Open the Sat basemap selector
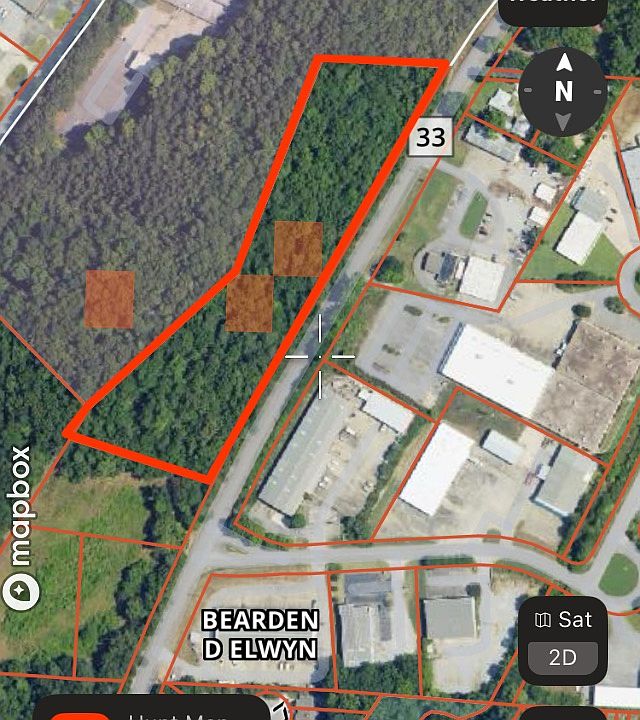Screen dimensions: 640x720 (564, 620)
